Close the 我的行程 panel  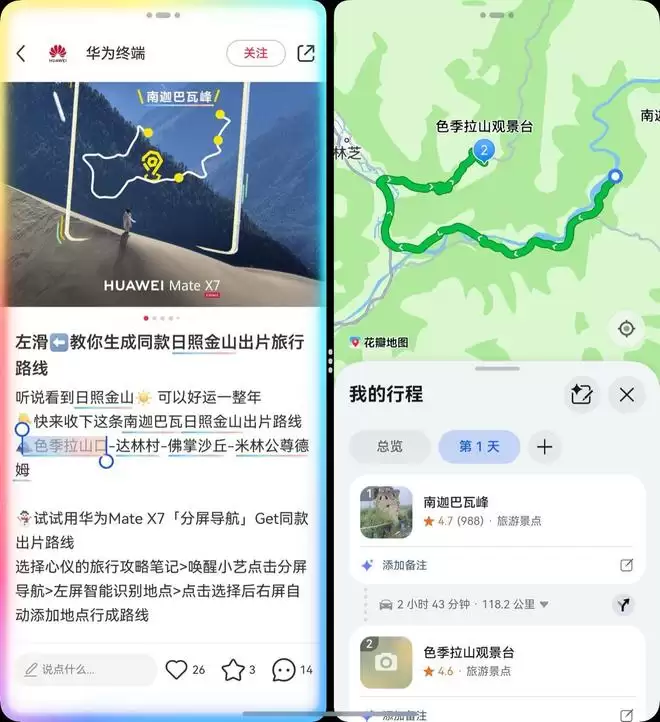[x=627, y=395]
